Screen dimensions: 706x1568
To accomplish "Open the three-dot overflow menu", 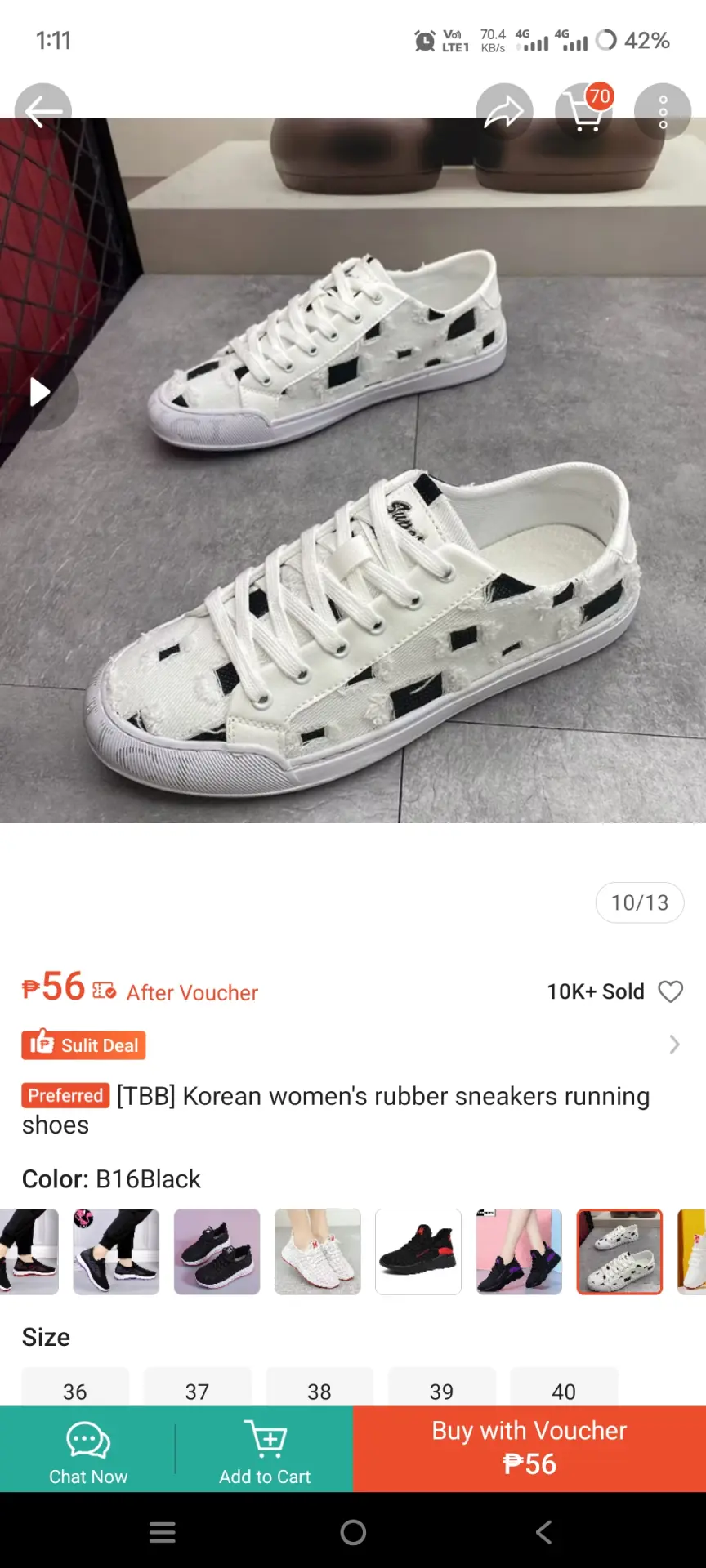I will 663,112.
